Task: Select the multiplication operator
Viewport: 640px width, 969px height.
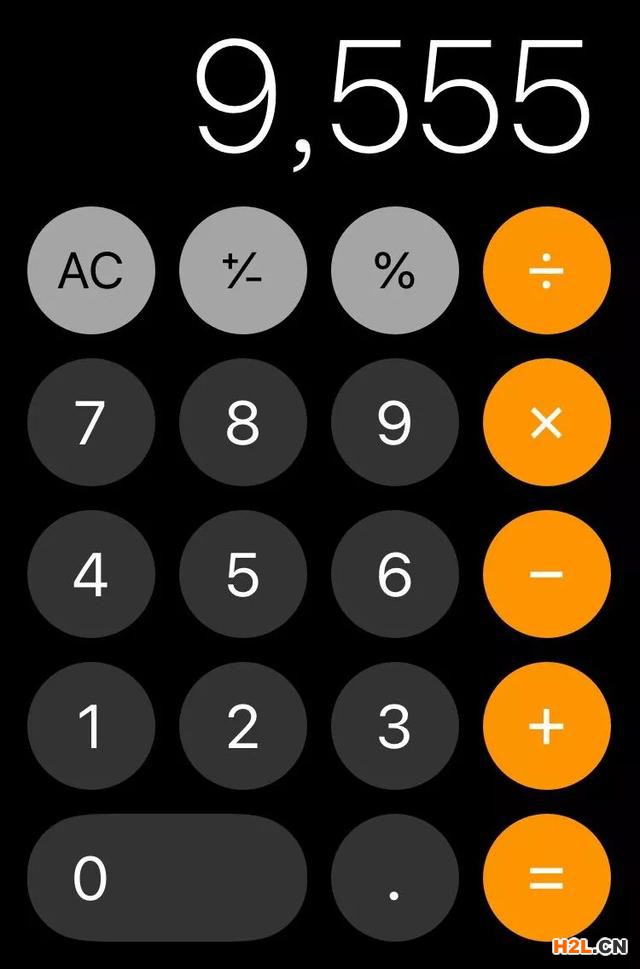Action: pos(546,422)
